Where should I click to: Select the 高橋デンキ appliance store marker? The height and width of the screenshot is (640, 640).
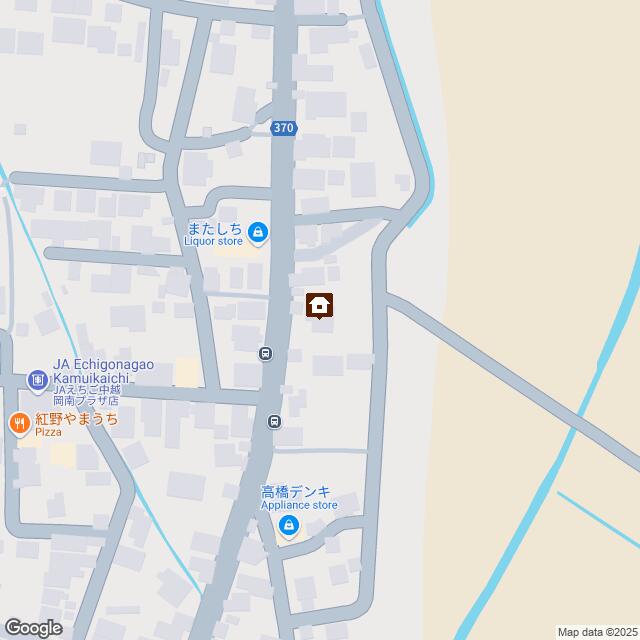click(289, 525)
